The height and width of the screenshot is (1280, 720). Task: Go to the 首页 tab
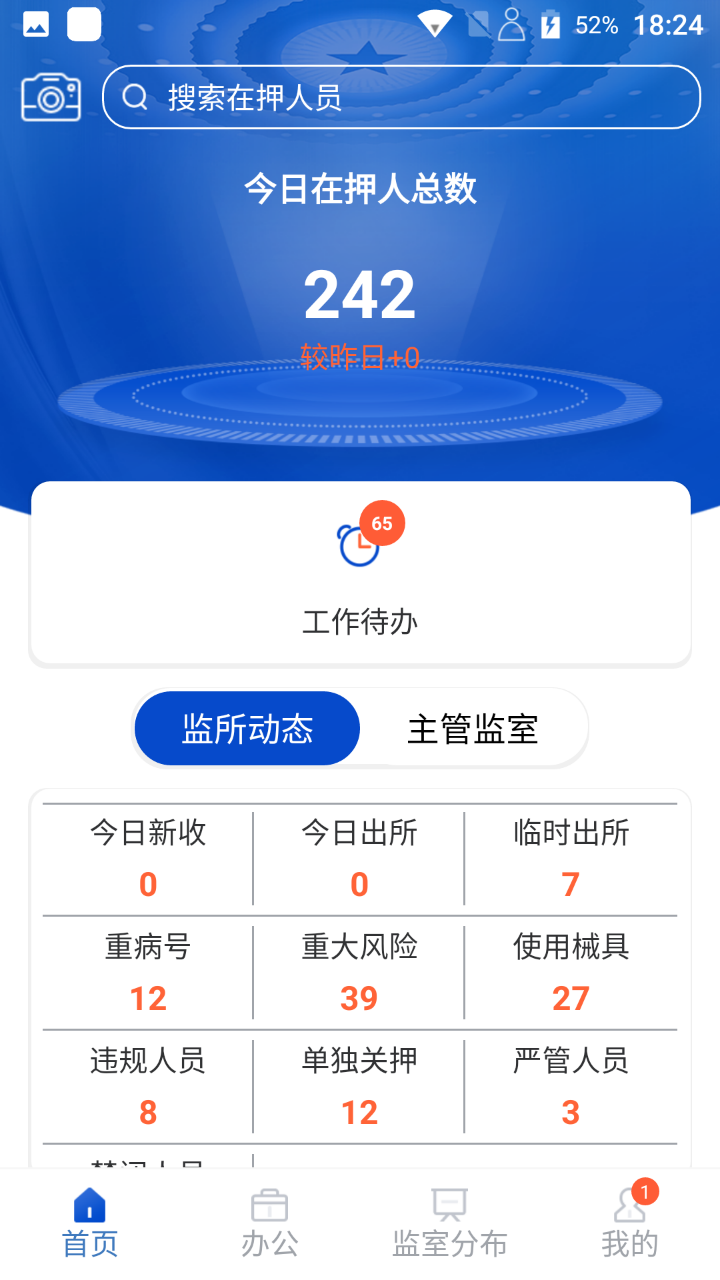(90, 1223)
